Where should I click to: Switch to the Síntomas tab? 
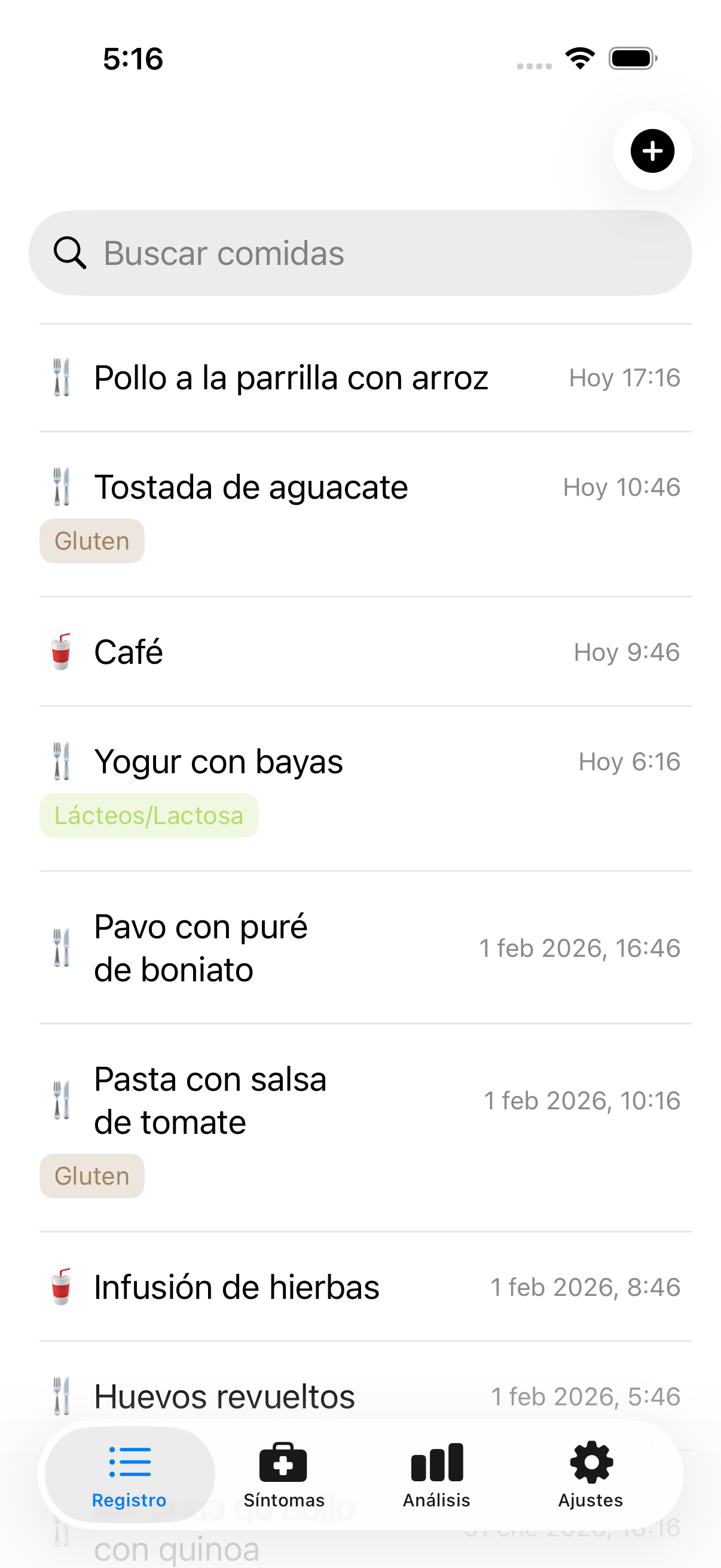(283, 1479)
